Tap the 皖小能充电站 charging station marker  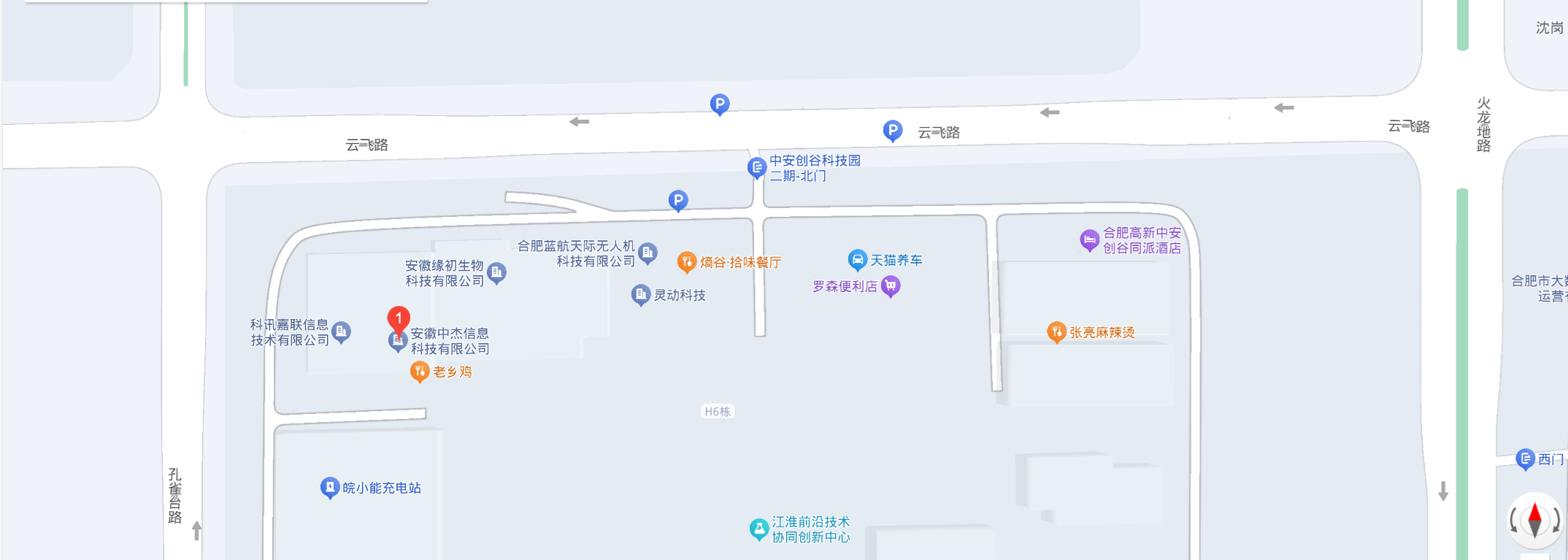(330, 487)
